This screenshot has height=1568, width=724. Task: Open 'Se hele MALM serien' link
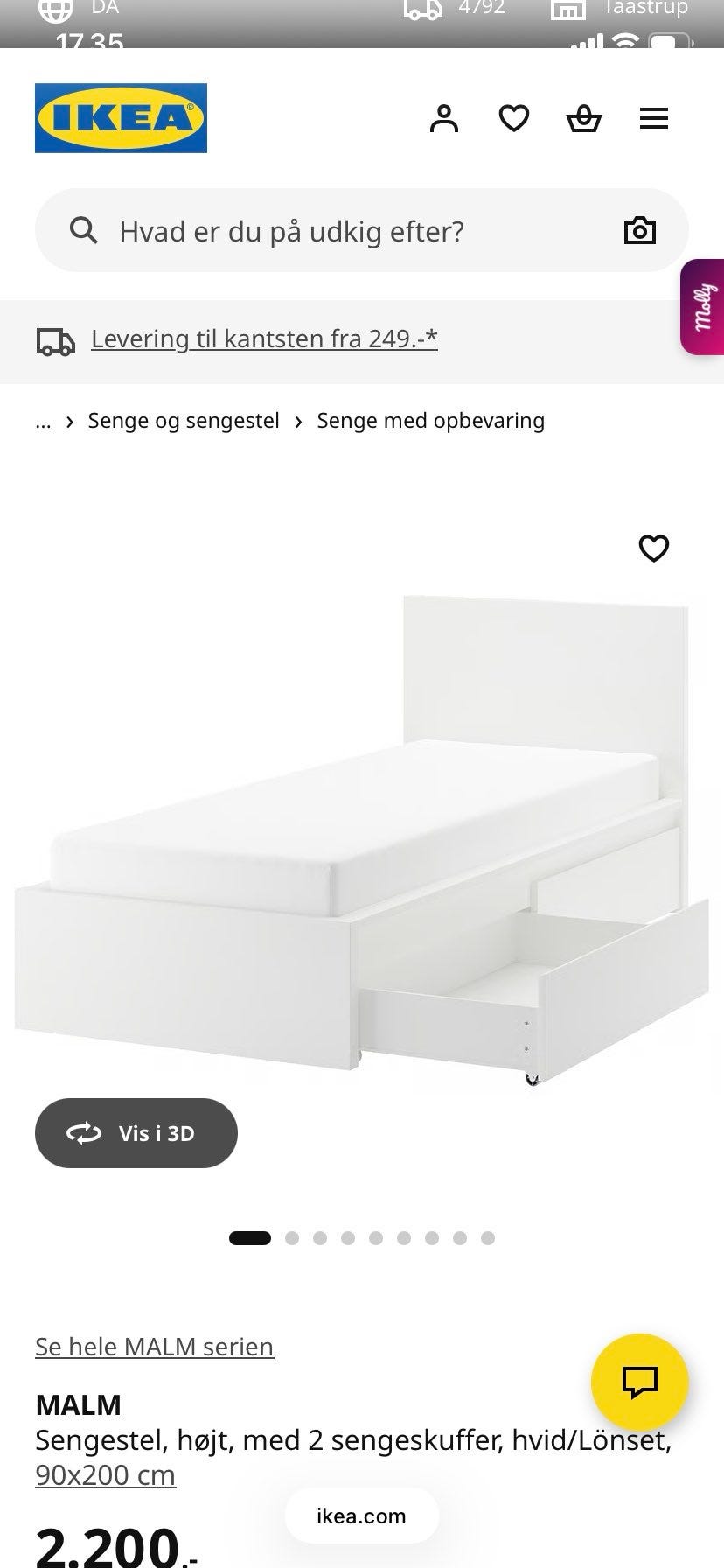(154, 1347)
